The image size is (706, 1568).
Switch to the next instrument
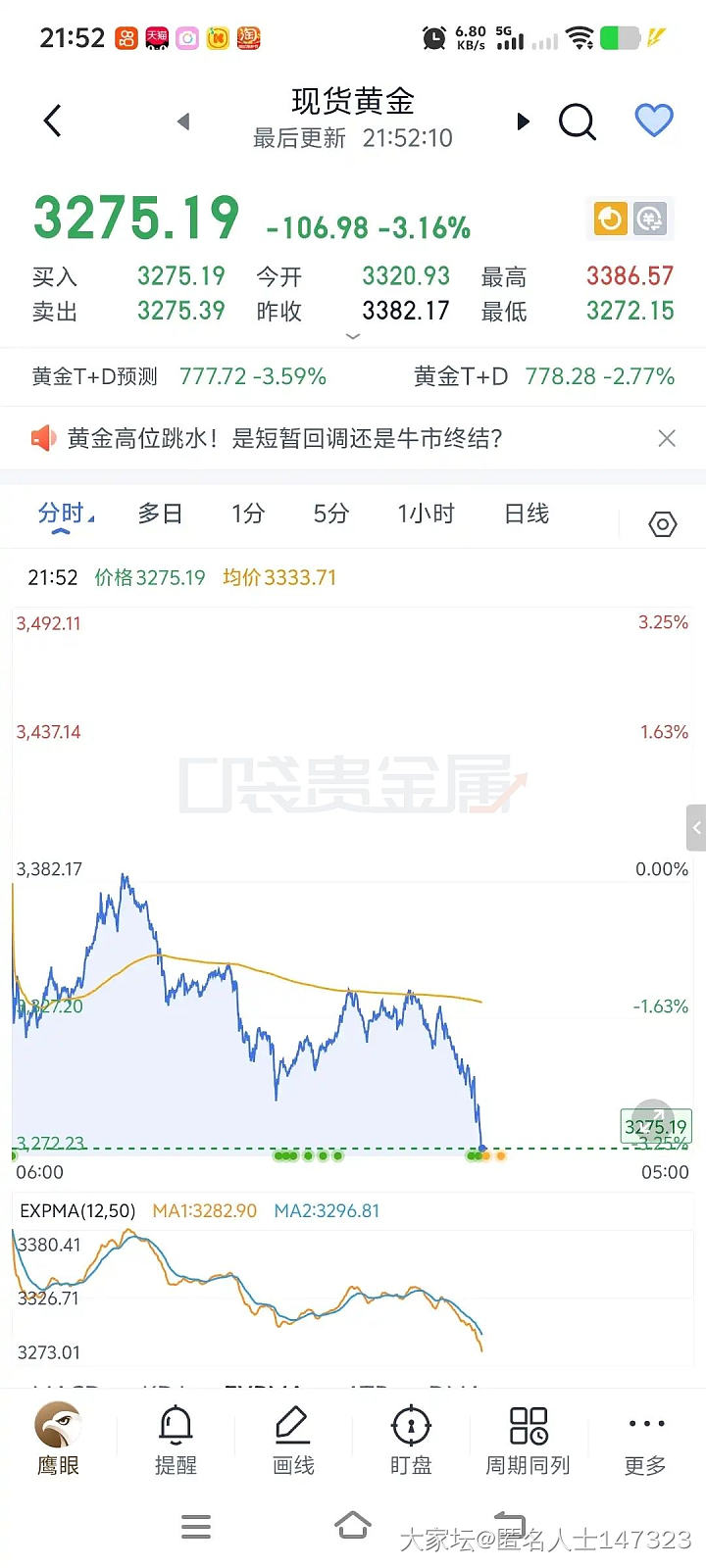[x=523, y=122]
